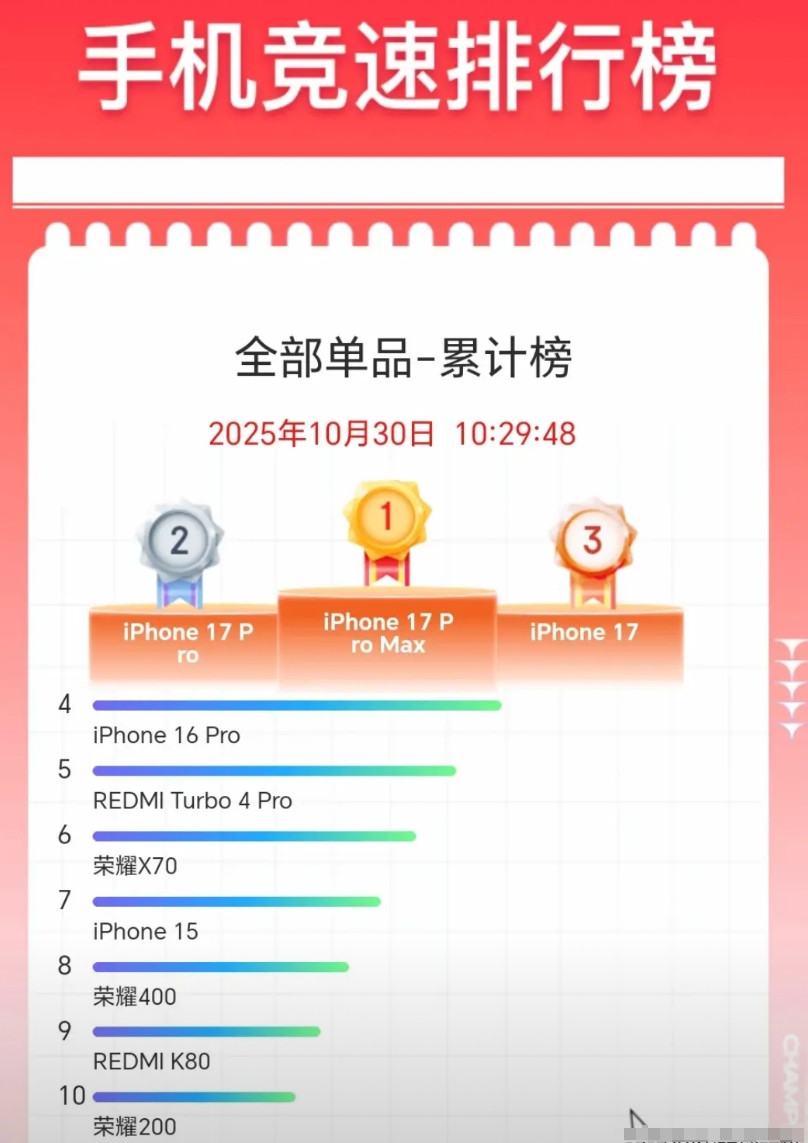Click the progress bar beside rank 4
This screenshot has width=808, height=1143.
pos(295,705)
